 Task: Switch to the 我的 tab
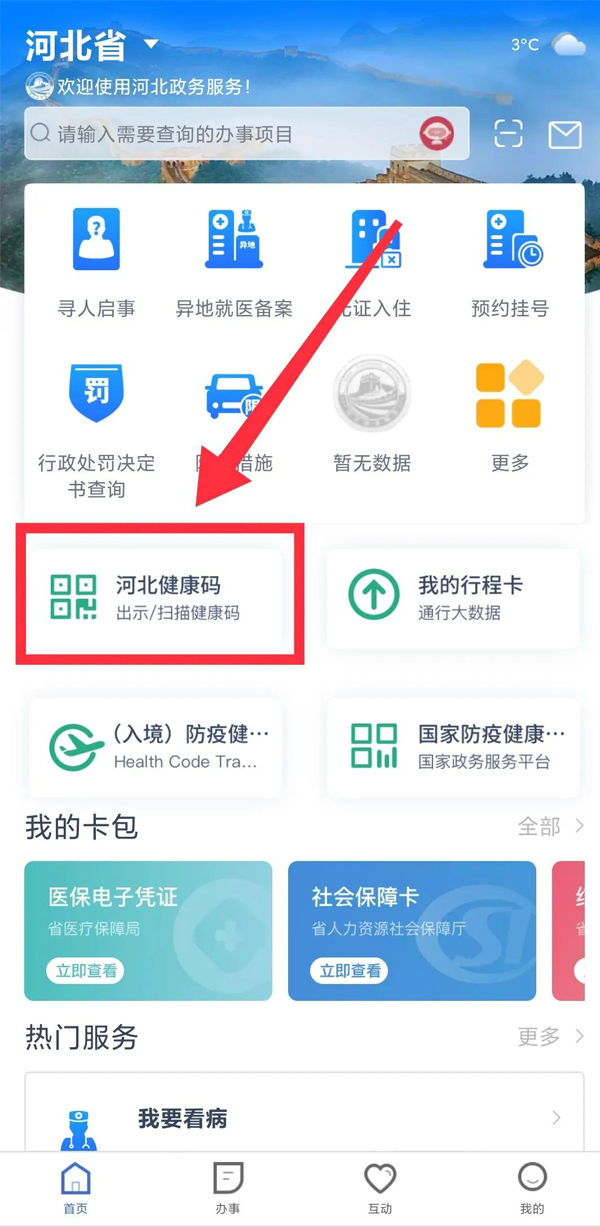click(531, 1187)
